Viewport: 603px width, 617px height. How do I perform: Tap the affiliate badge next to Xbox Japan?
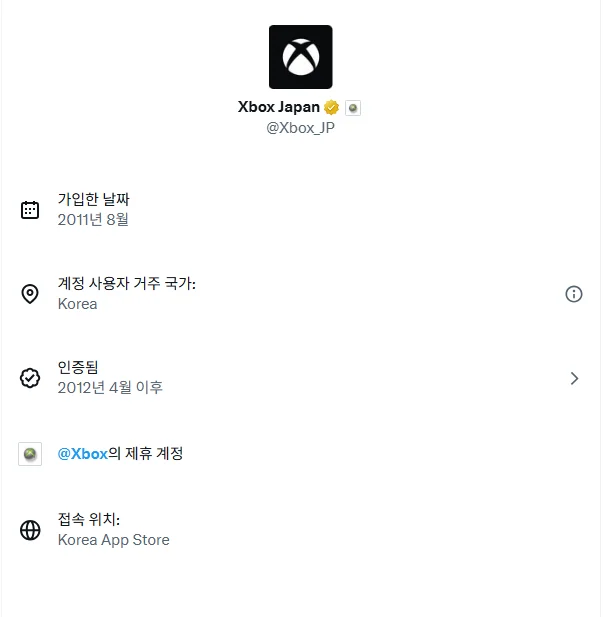point(352,107)
